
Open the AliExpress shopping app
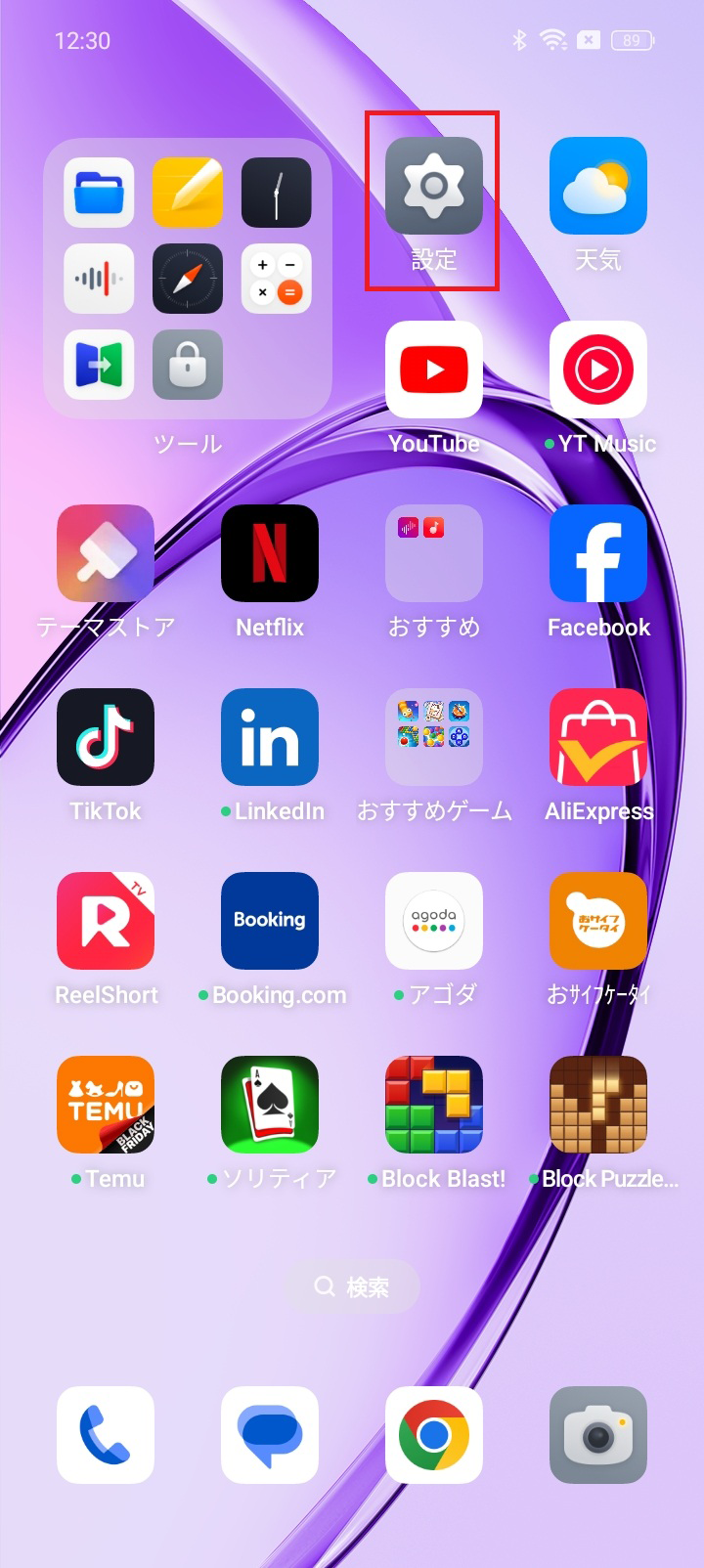pyautogui.click(x=597, y=737)
